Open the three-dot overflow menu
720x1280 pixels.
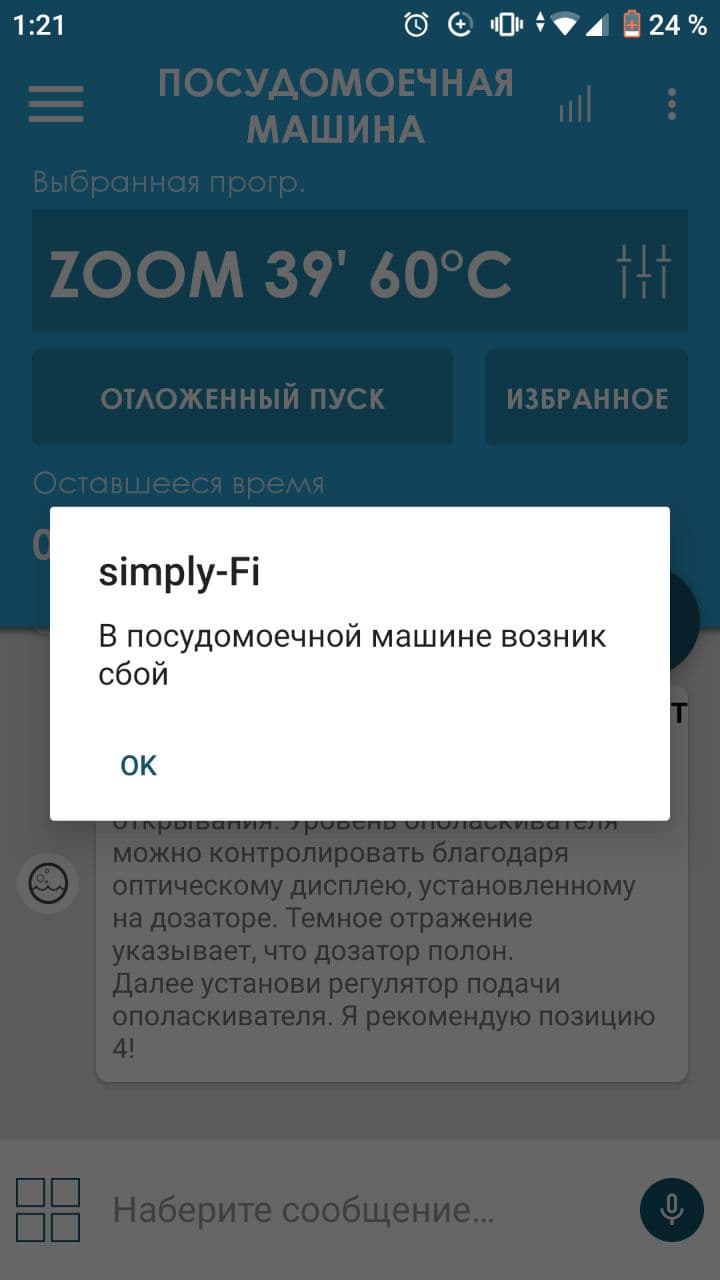pyautogui.click(x=671, y=104)
